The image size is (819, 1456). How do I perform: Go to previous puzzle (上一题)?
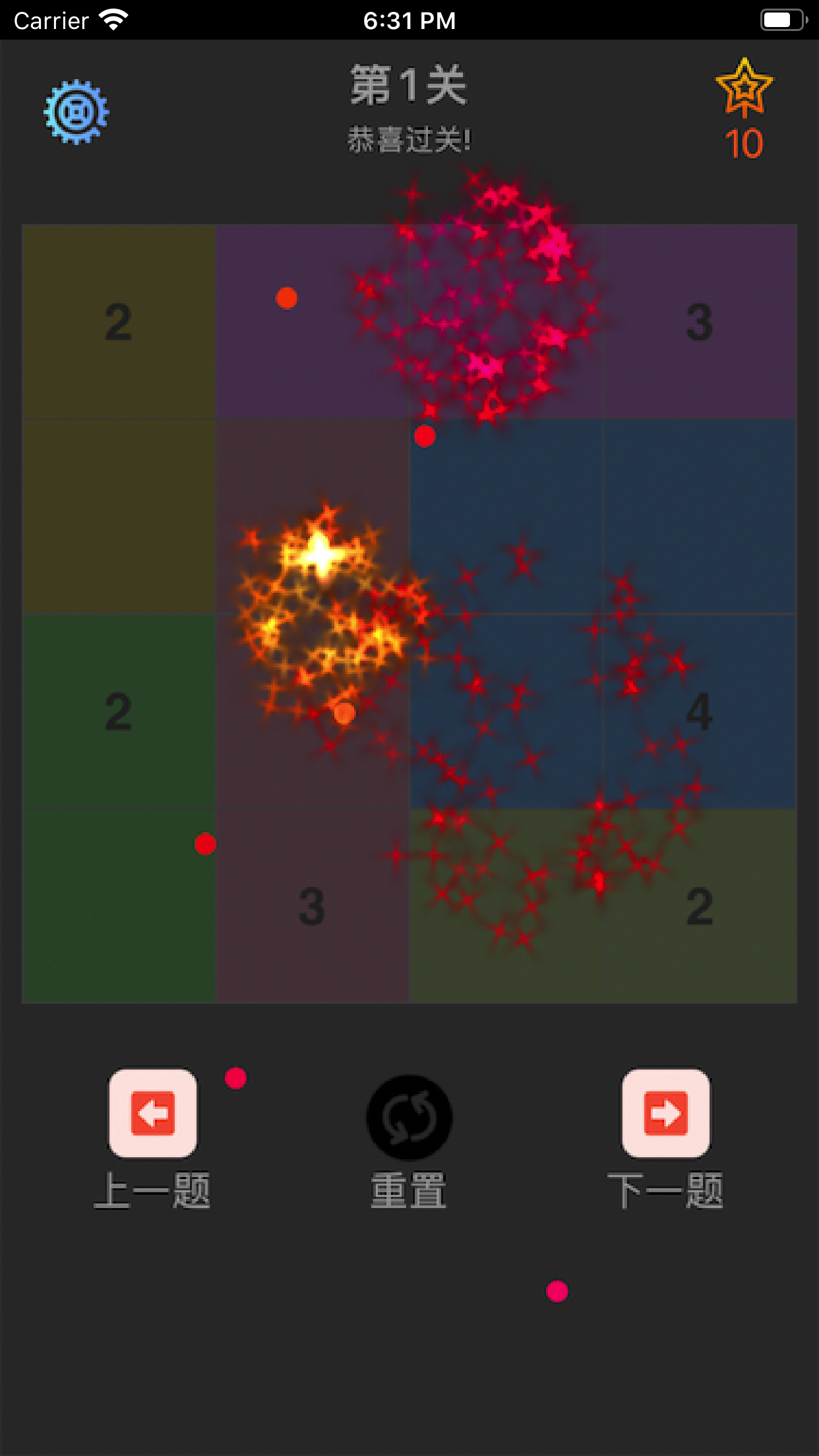tap(152, 1113)
